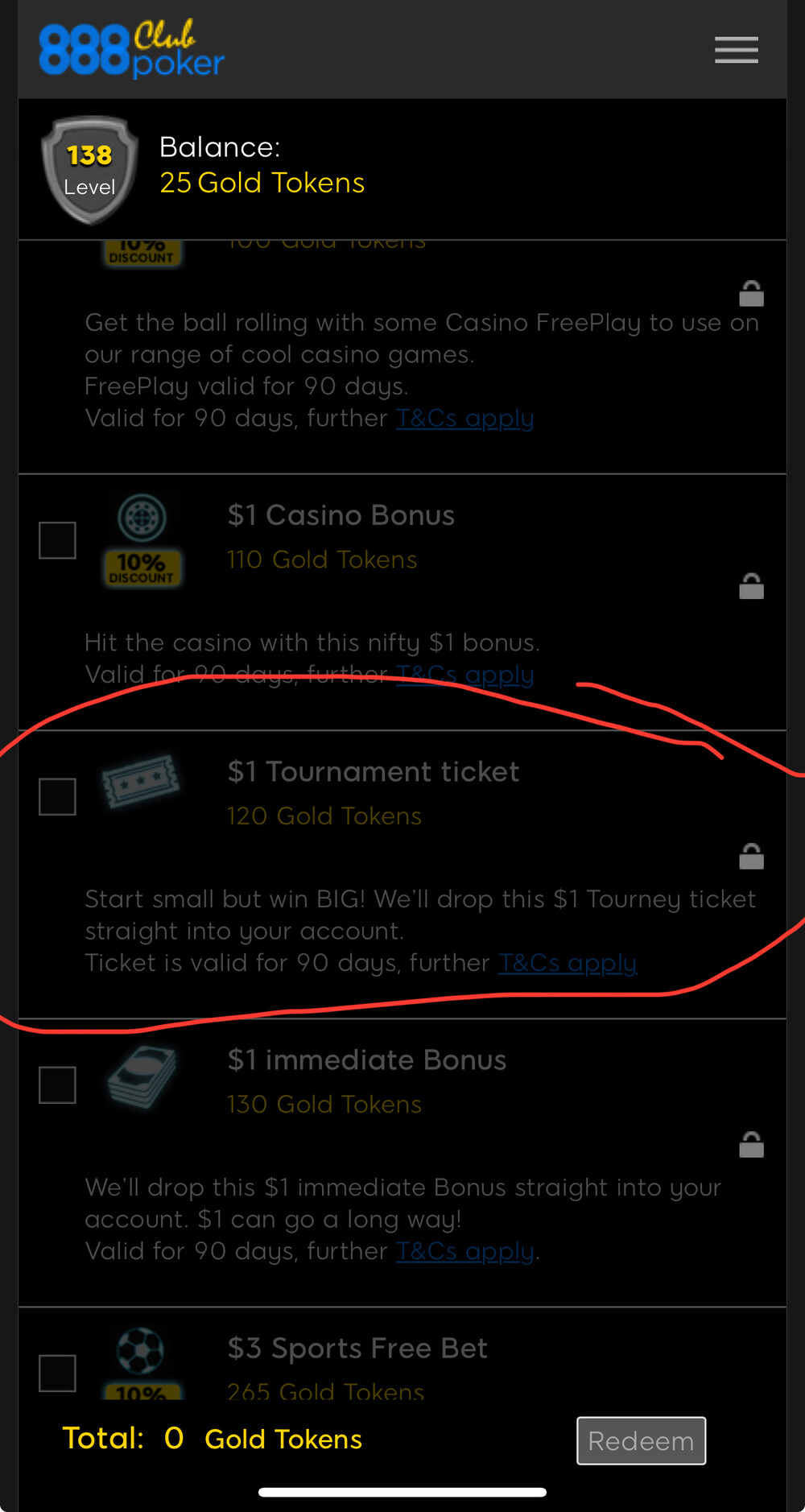Open T&Cs apply under Casino FreePlay
The image size is (805, 1512).
tap(464, 419)
